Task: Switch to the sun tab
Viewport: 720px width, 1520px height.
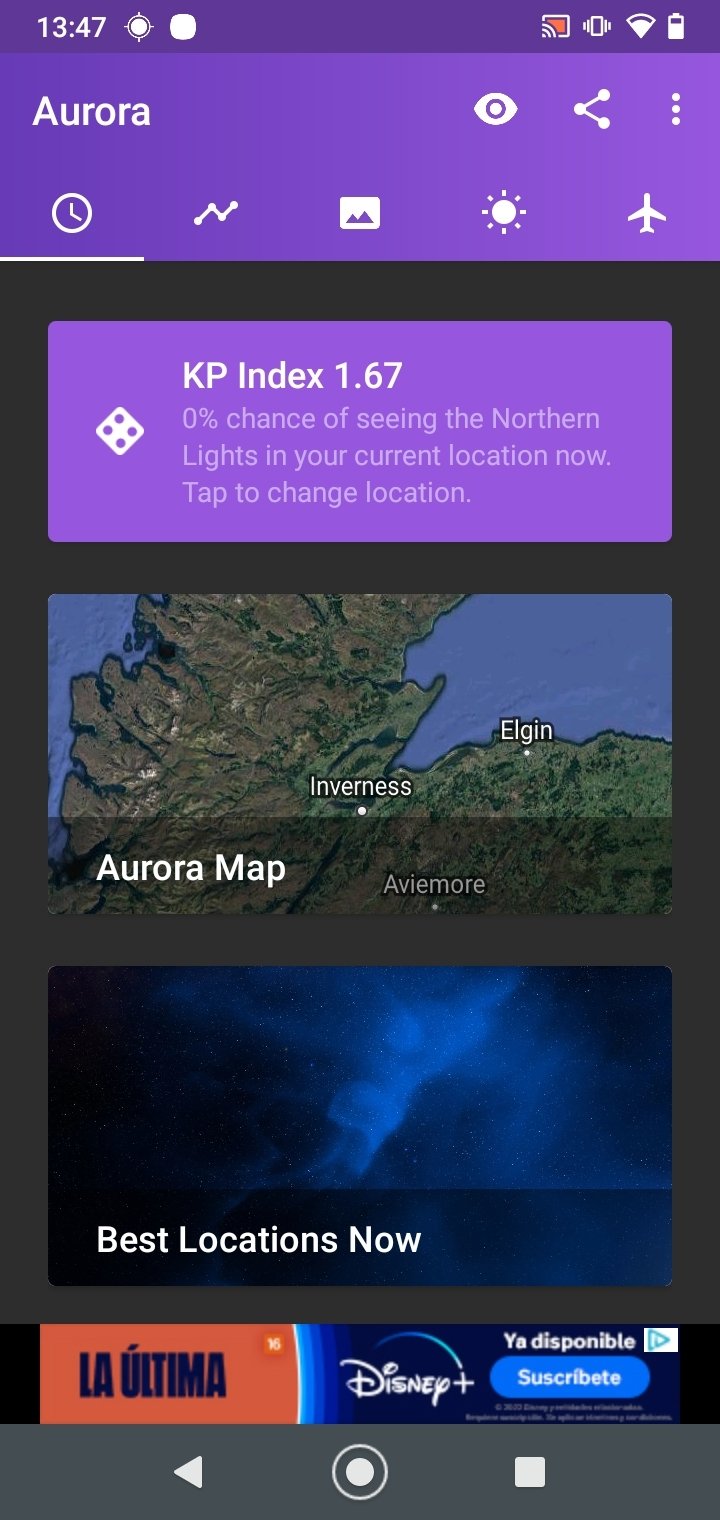Action: 504,213
